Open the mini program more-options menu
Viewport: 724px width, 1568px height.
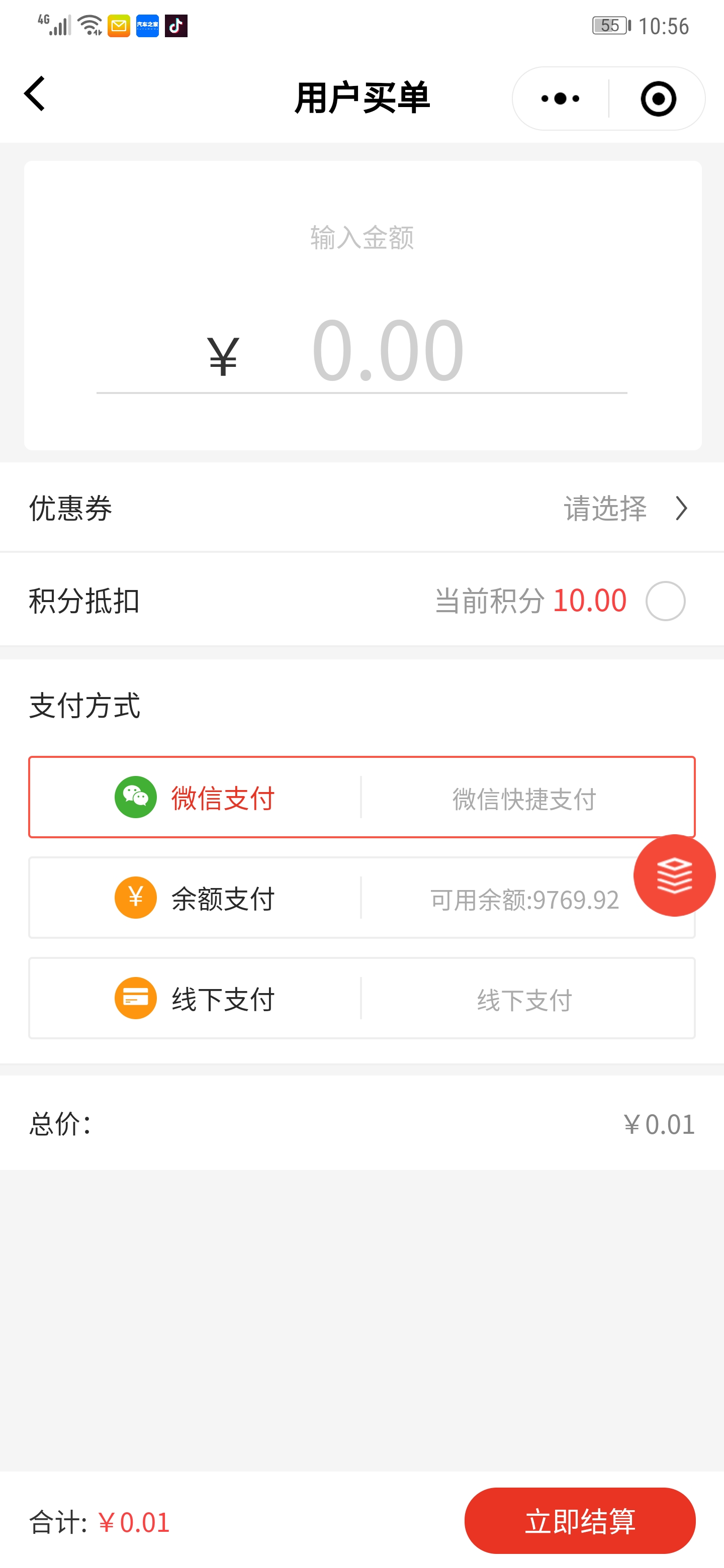pos(560,99)
